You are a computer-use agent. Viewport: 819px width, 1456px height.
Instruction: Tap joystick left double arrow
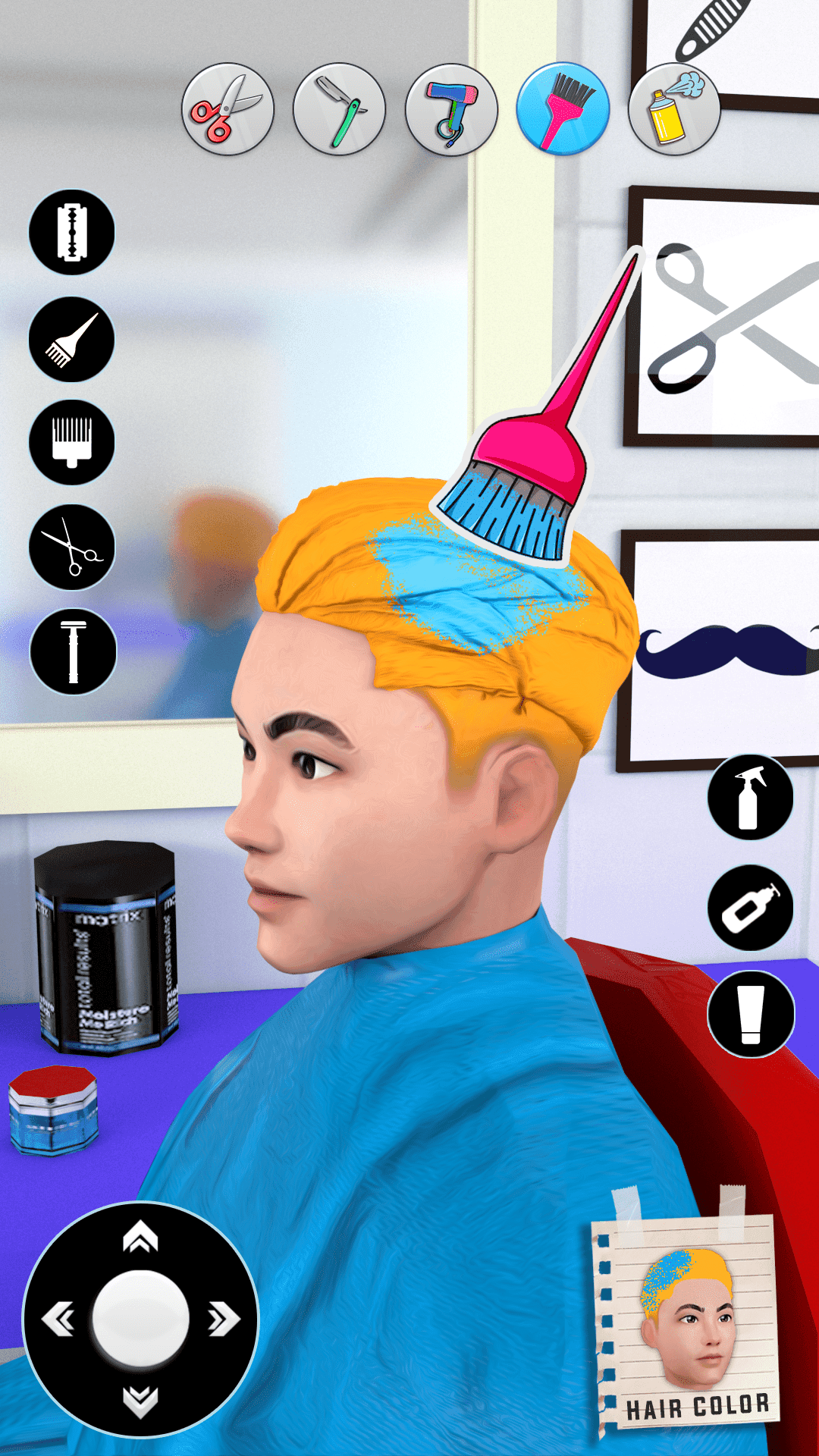coord(58,1319)
